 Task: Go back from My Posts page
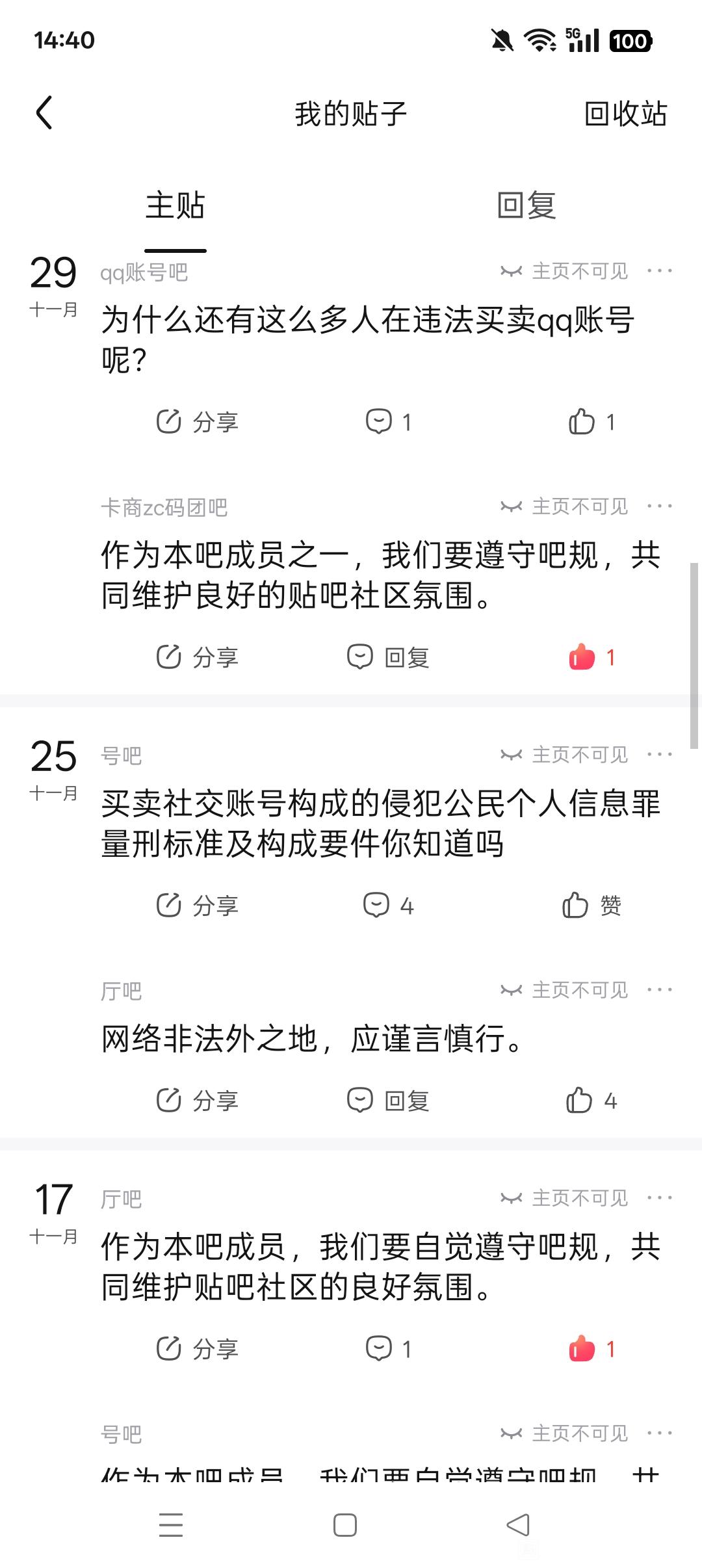44,113
